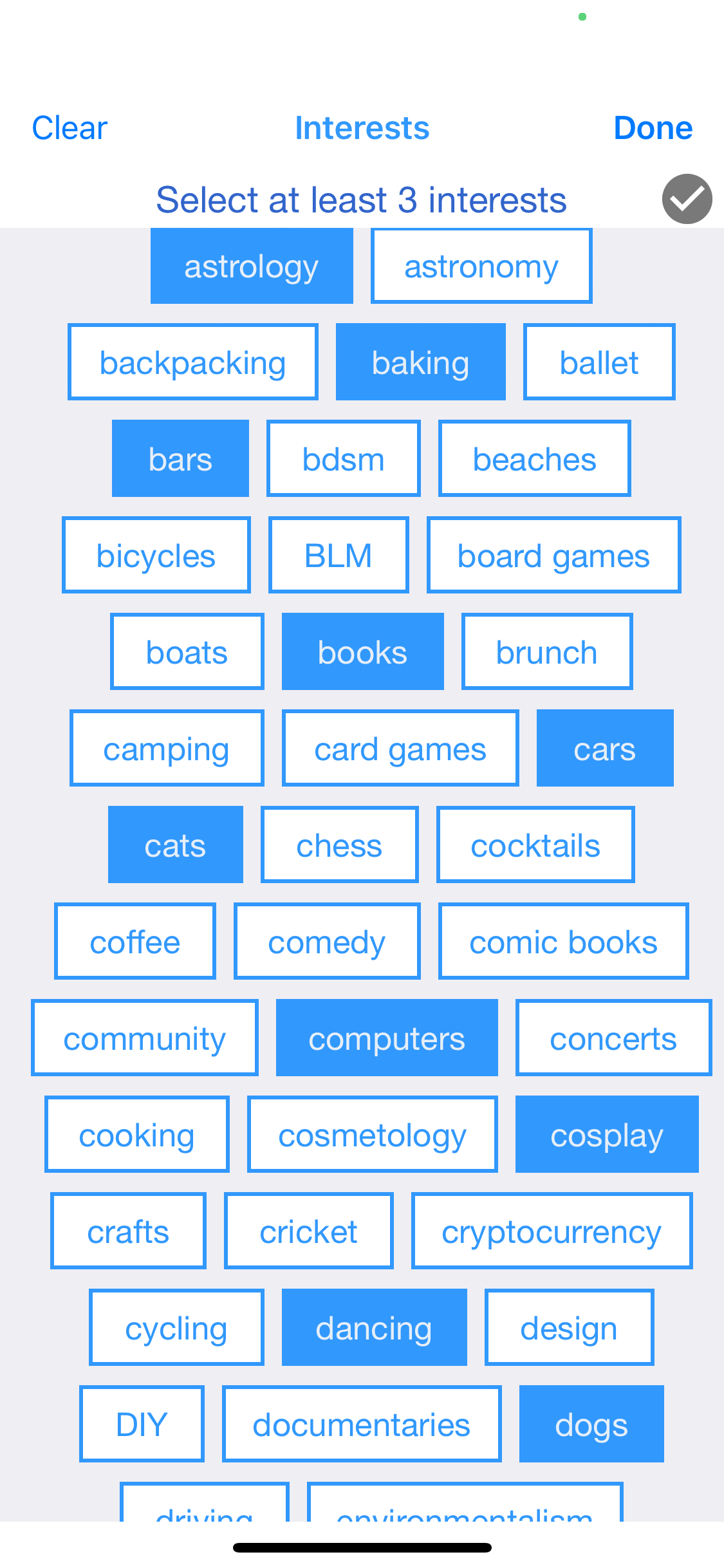Image resolution: width=724 pixels, height=1568 pixels.
Task: Deselect the computers interest
Action: (387, 1038)
